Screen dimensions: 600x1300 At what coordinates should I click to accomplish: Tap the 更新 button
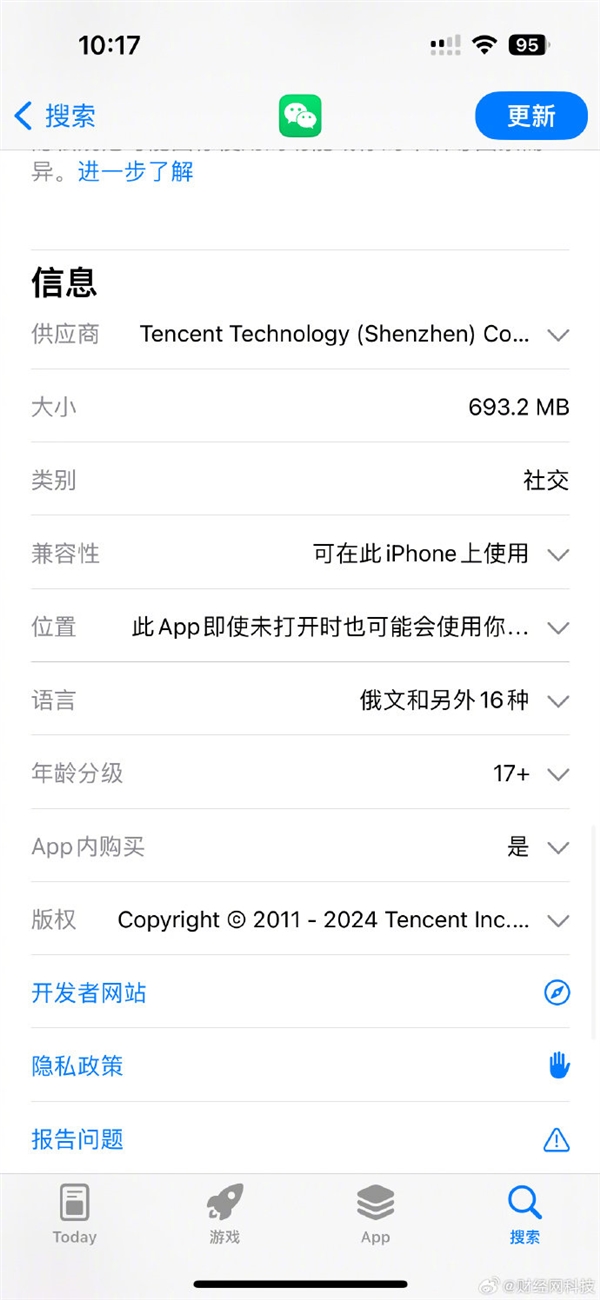click(x=530, y=116)
